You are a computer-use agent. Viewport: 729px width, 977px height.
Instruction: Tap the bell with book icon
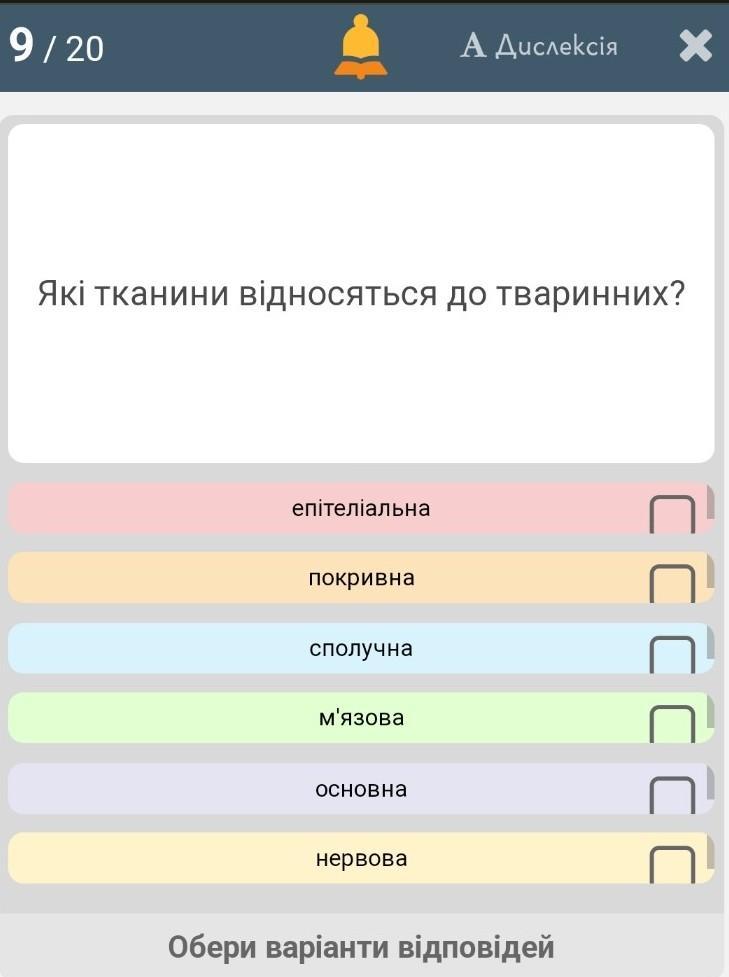[361, 47]
